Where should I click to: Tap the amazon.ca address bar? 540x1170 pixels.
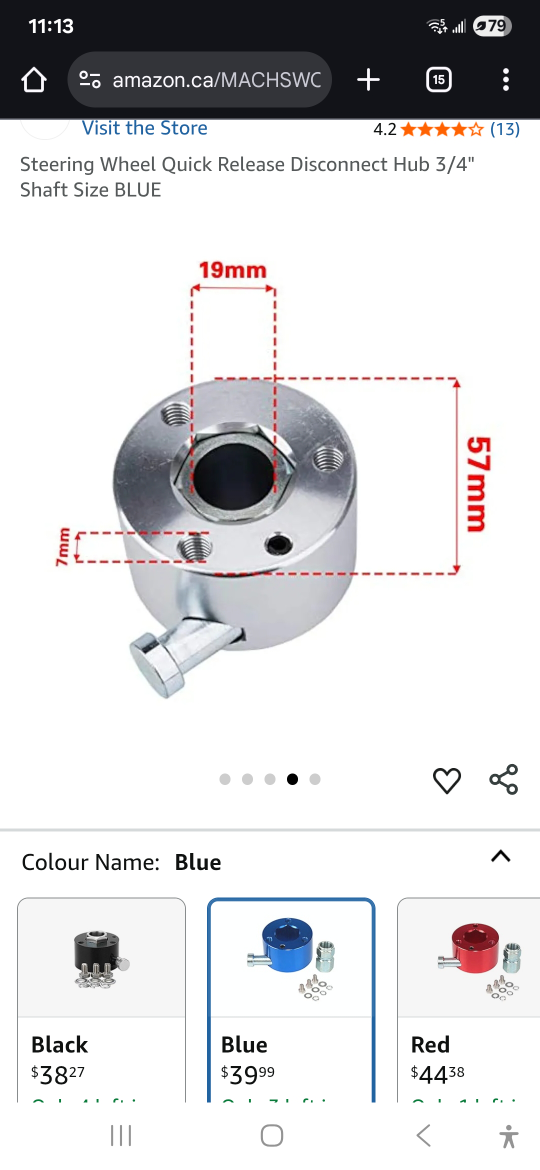pyautogui.click(x=200, y=80)
